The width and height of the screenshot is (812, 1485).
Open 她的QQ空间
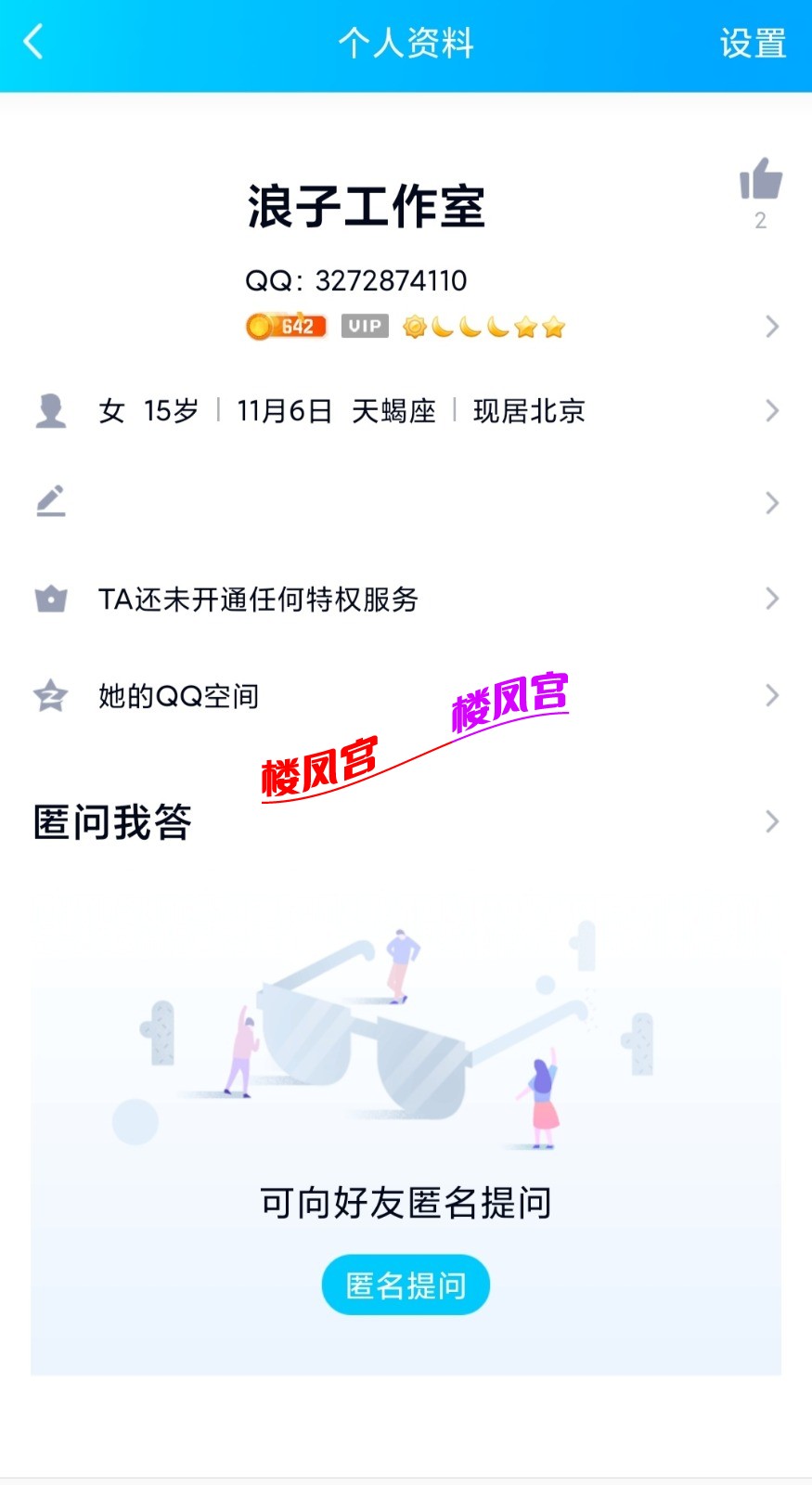click(x=406, y=696)
